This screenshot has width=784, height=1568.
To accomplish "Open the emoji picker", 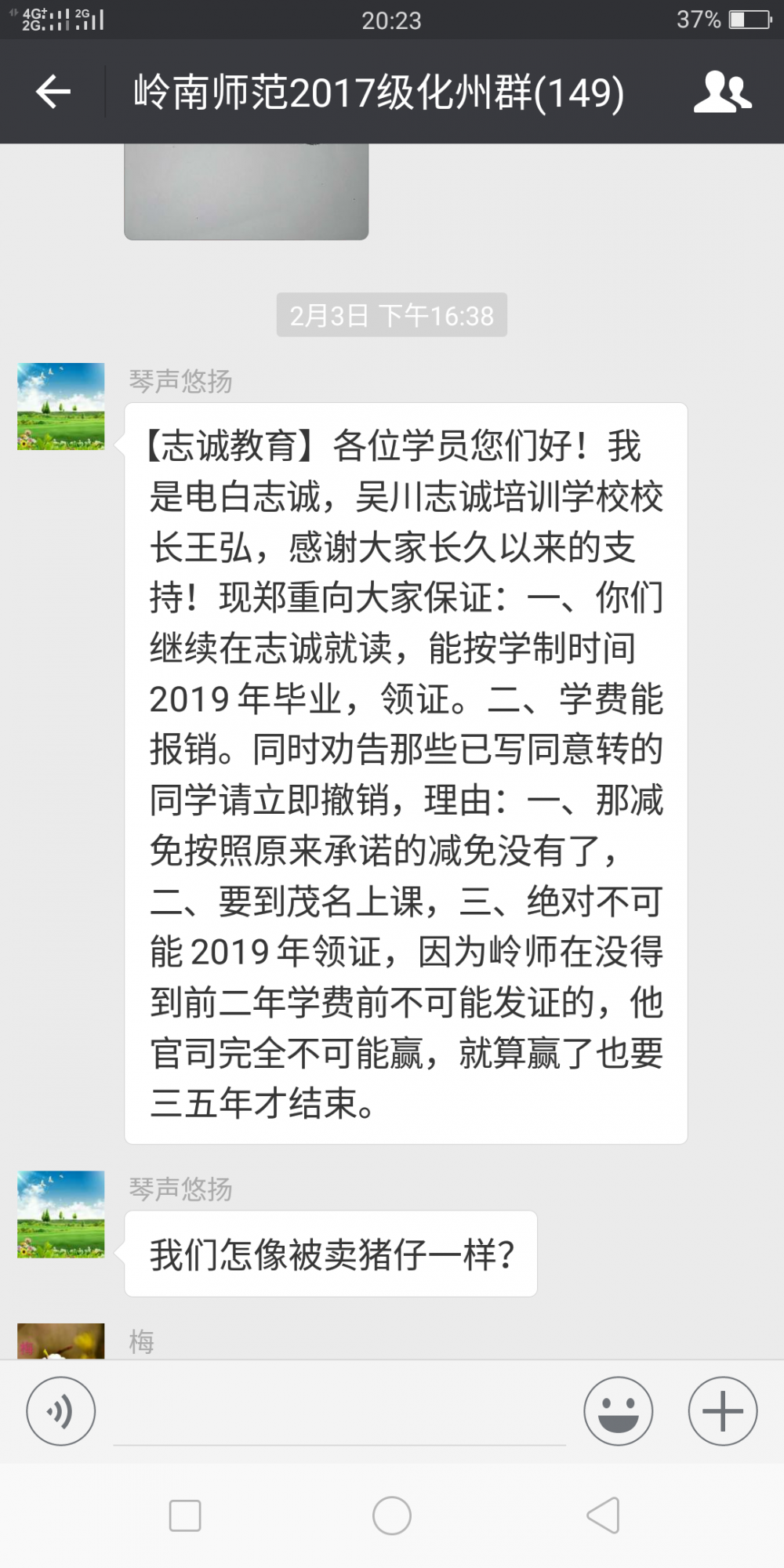I will tap(618, 1411).
